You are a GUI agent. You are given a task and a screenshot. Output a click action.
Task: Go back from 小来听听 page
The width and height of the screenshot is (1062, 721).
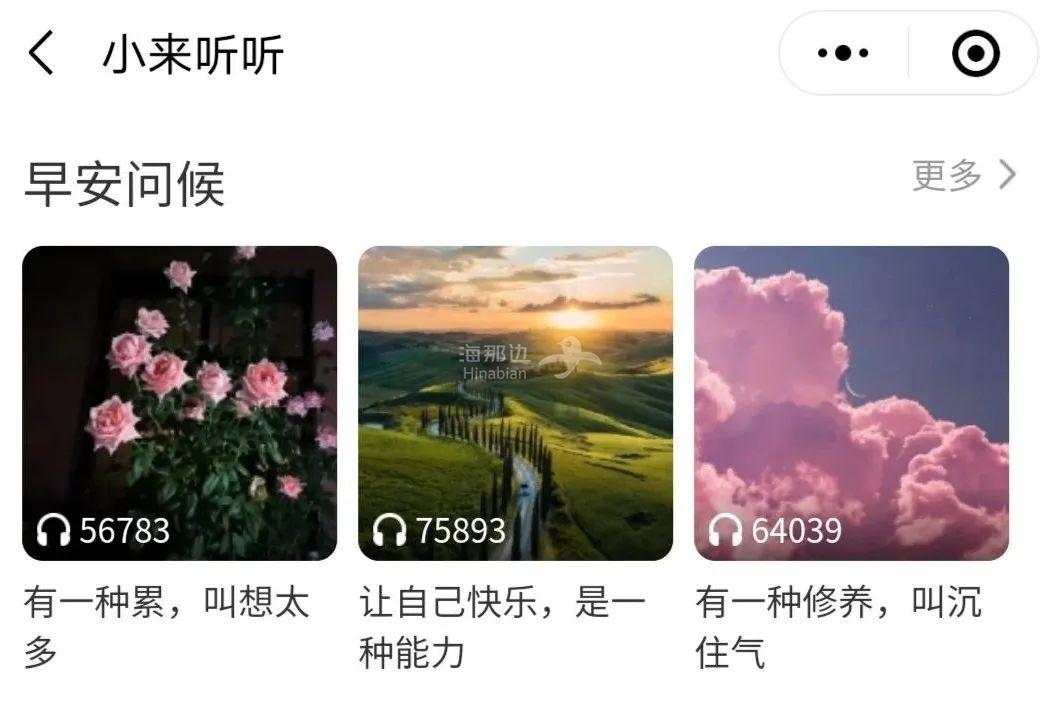41,53
